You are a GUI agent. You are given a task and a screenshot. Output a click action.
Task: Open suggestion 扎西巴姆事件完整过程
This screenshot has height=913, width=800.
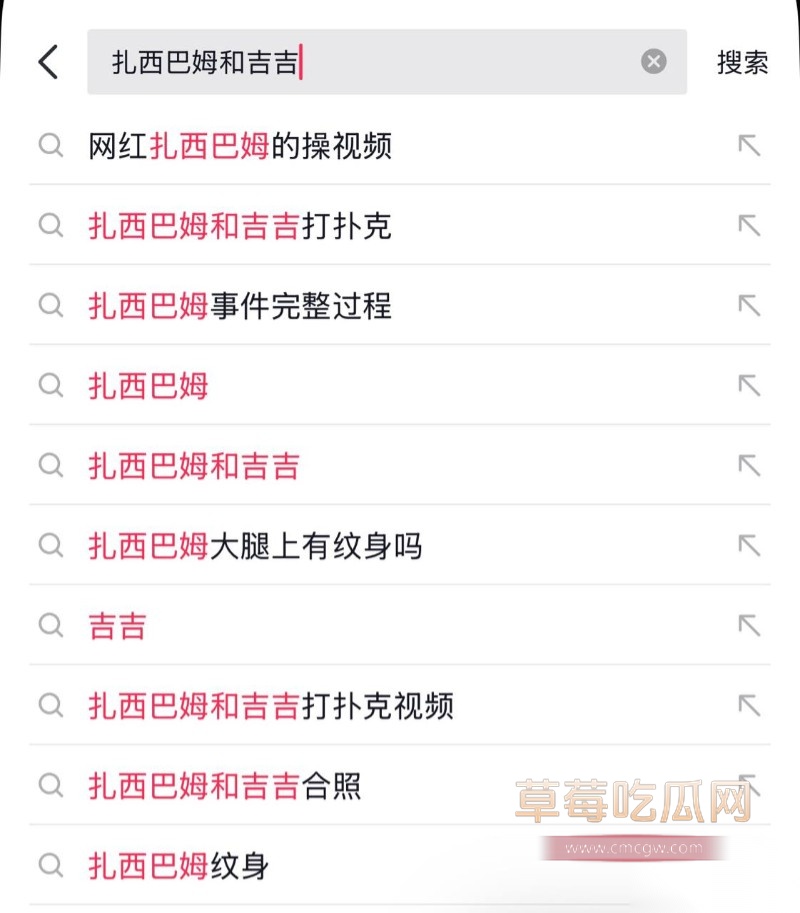click(x=240, y=305)
